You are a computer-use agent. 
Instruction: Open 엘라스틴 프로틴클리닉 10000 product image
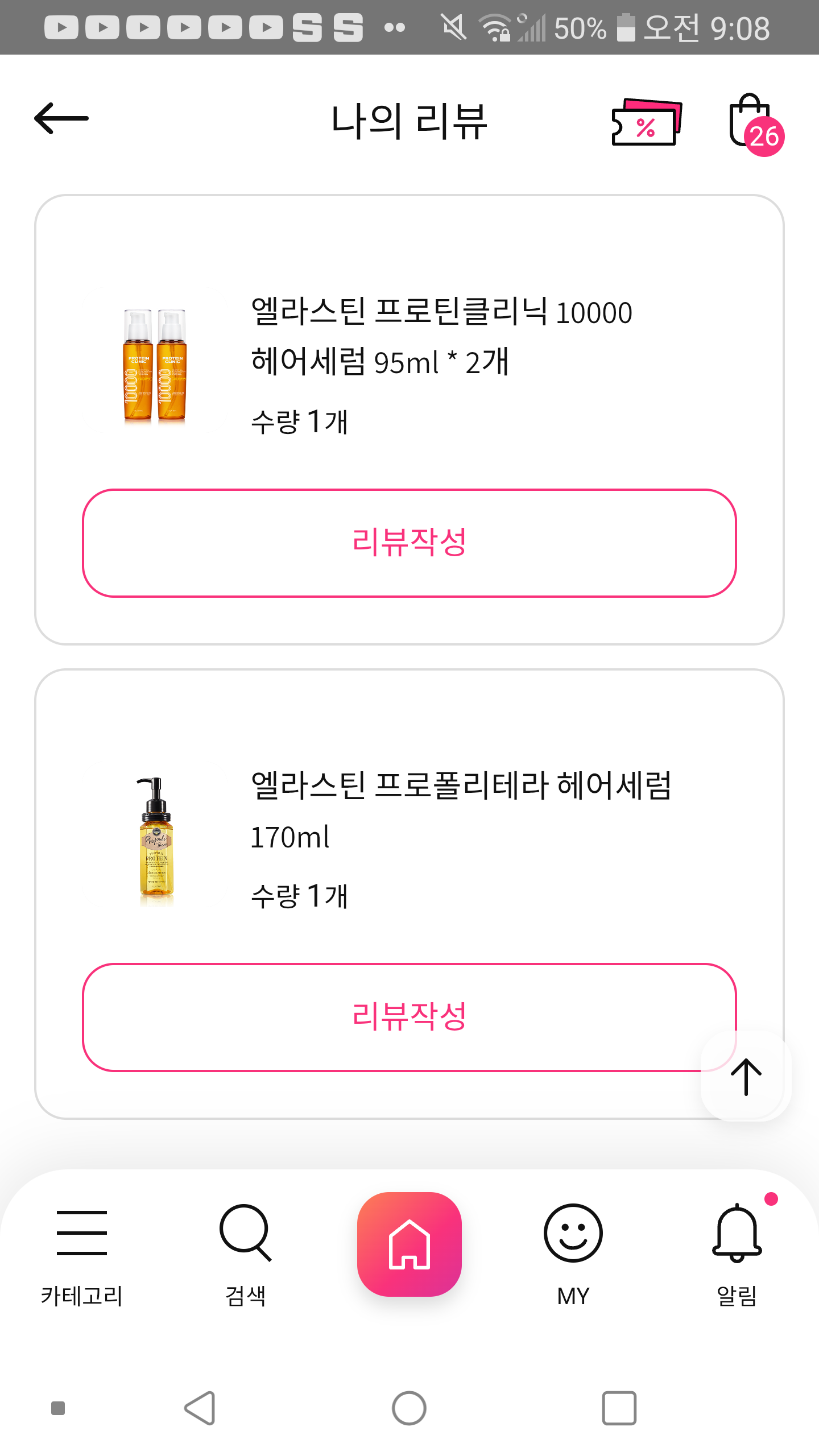[x=155, y=365]
